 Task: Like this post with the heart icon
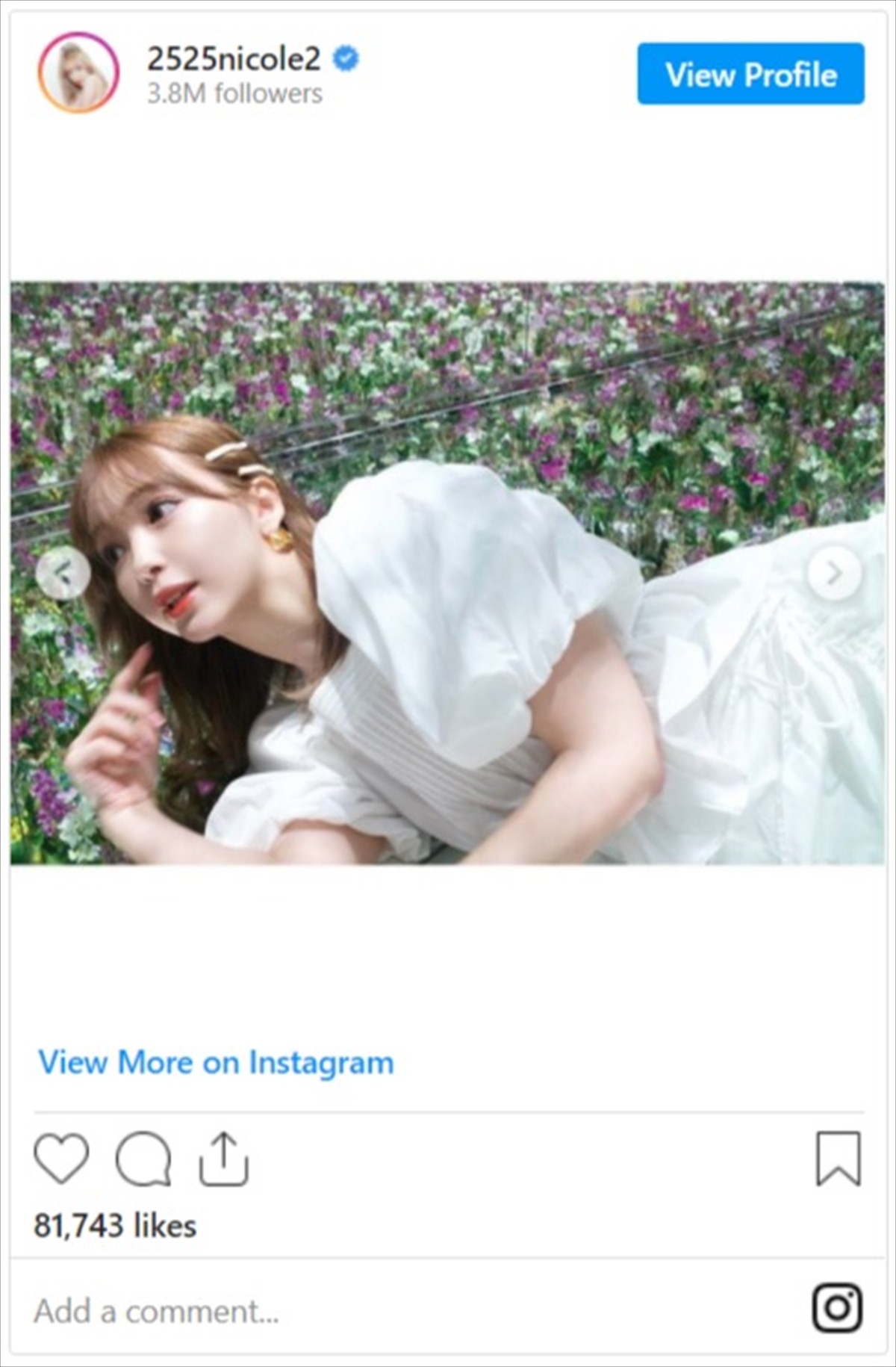tap(61, 1159)
